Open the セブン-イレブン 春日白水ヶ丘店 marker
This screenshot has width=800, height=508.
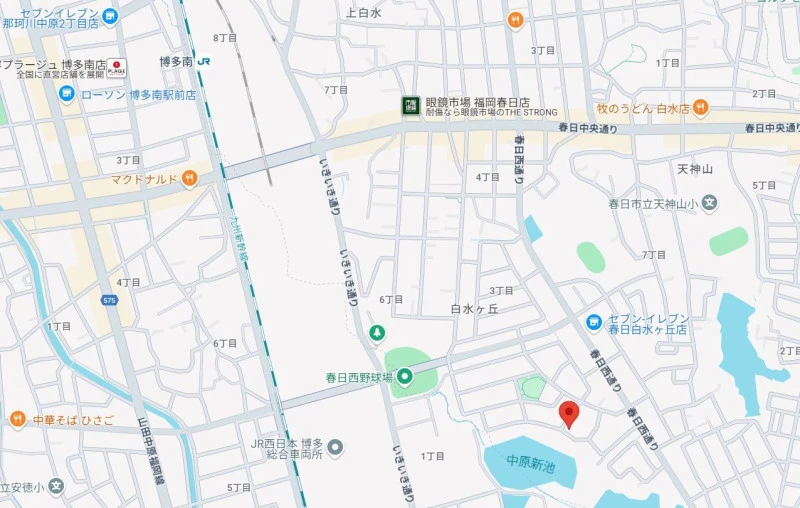594,323
